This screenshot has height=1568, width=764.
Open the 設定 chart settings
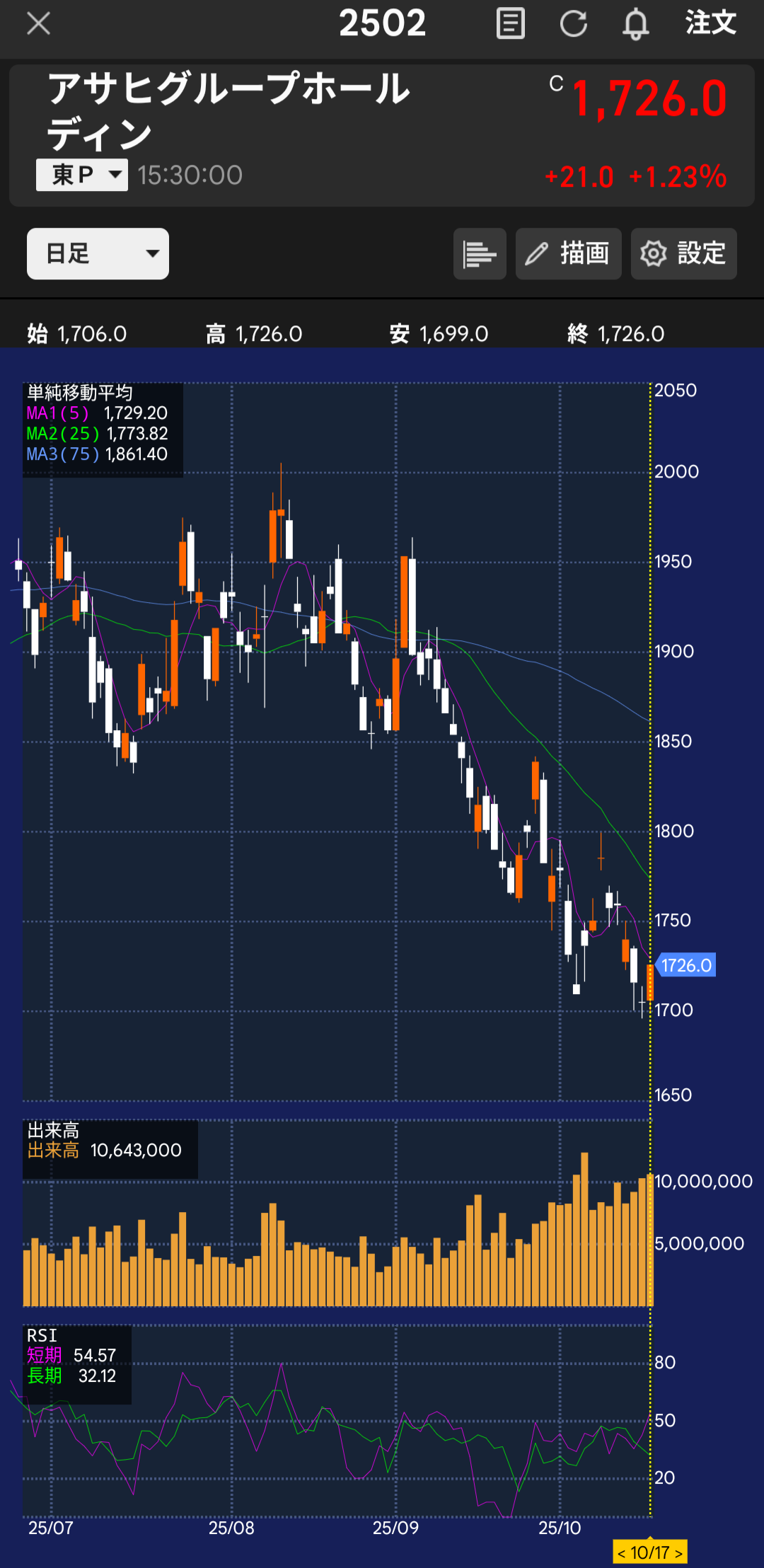683,253
